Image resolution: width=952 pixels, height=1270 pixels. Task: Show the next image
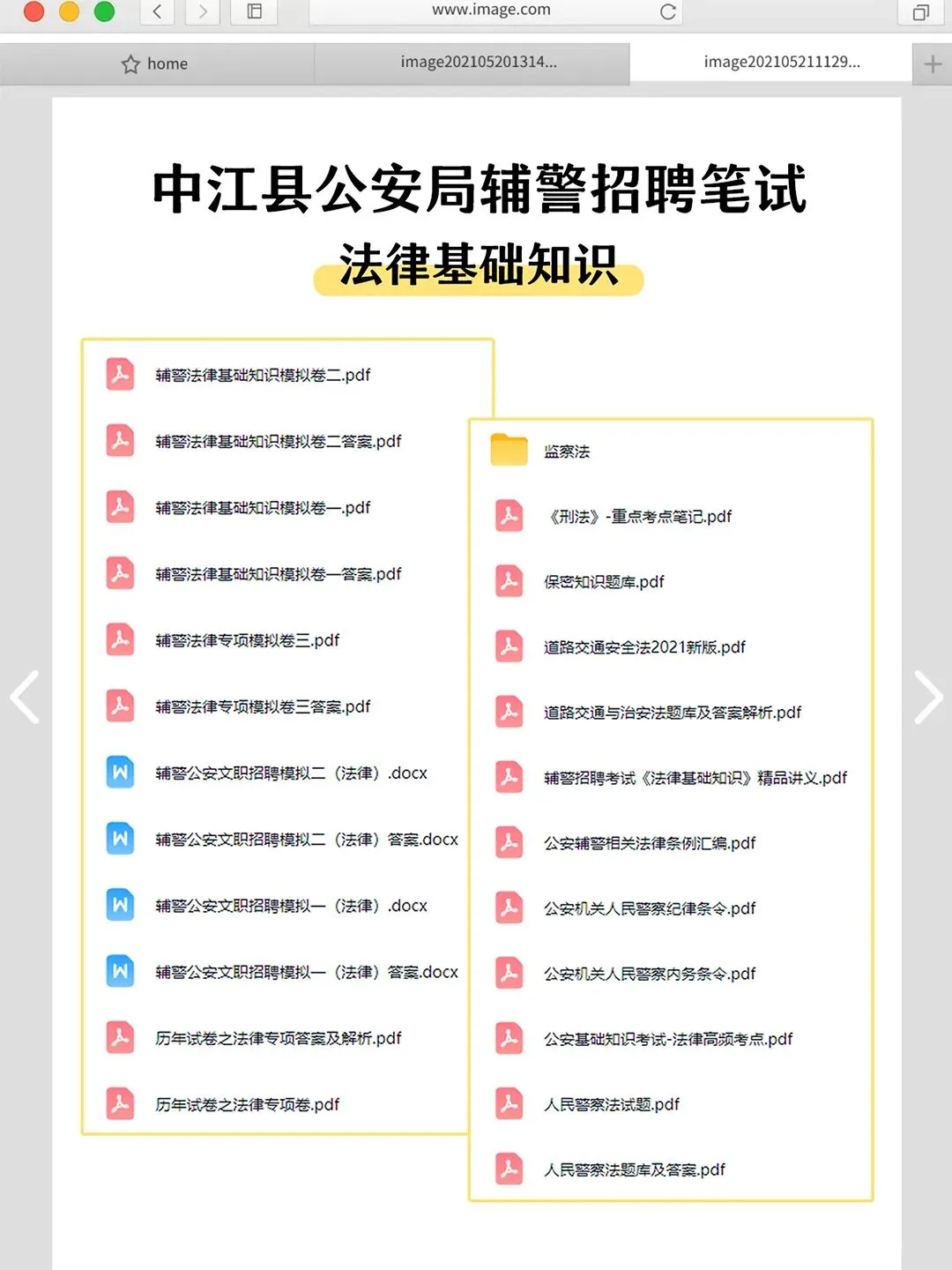click(x=927, y=697)
